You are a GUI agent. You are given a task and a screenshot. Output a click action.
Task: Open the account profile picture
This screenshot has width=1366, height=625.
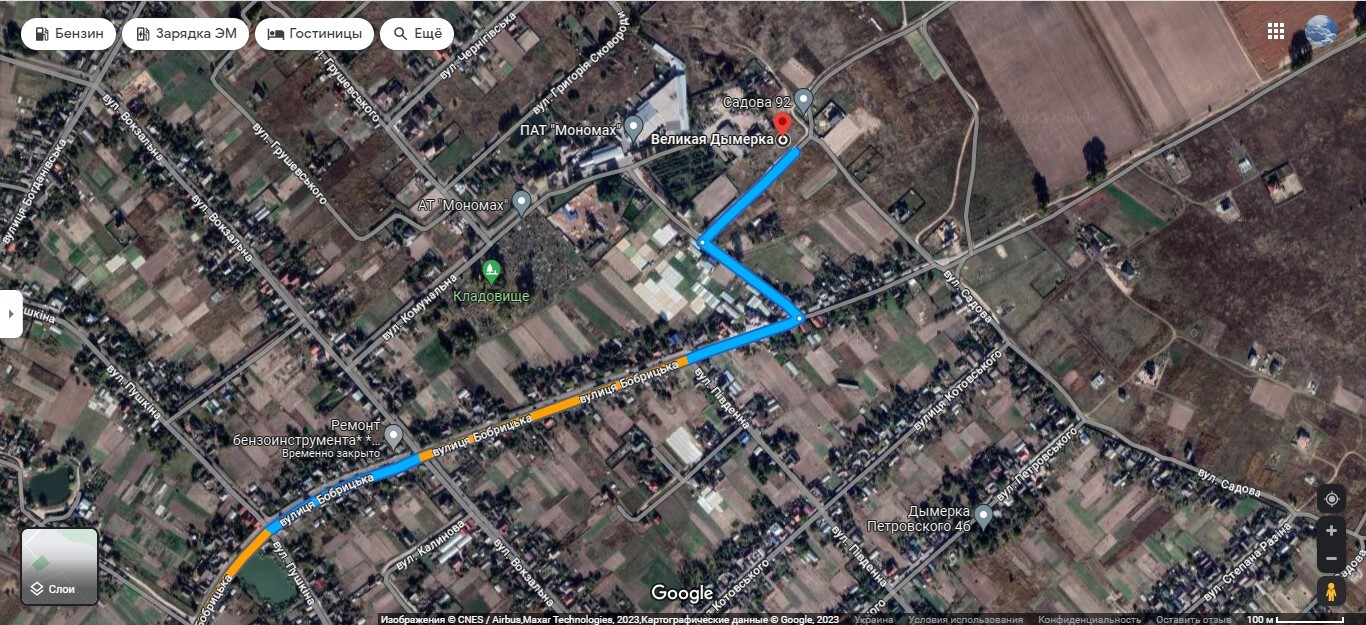coord(1321,31)
